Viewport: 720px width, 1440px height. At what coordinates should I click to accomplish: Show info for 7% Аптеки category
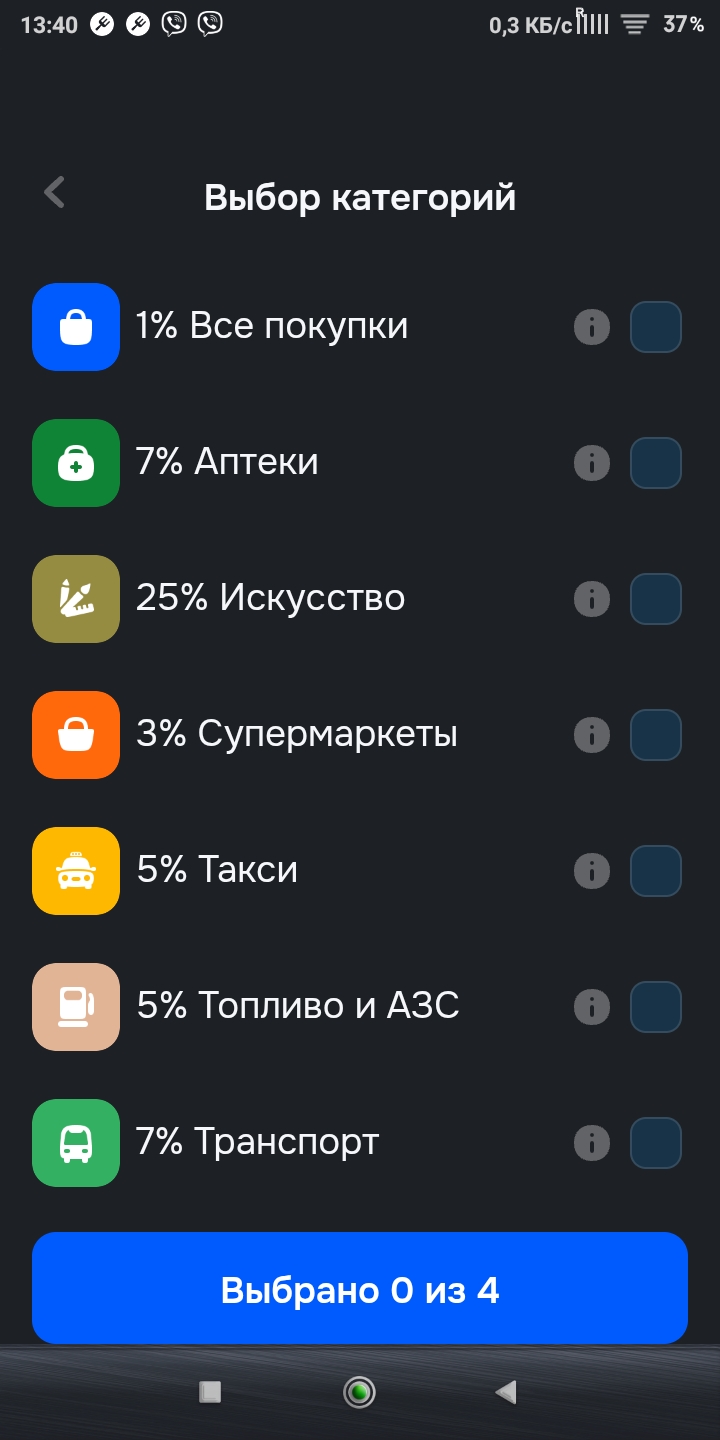592,463
